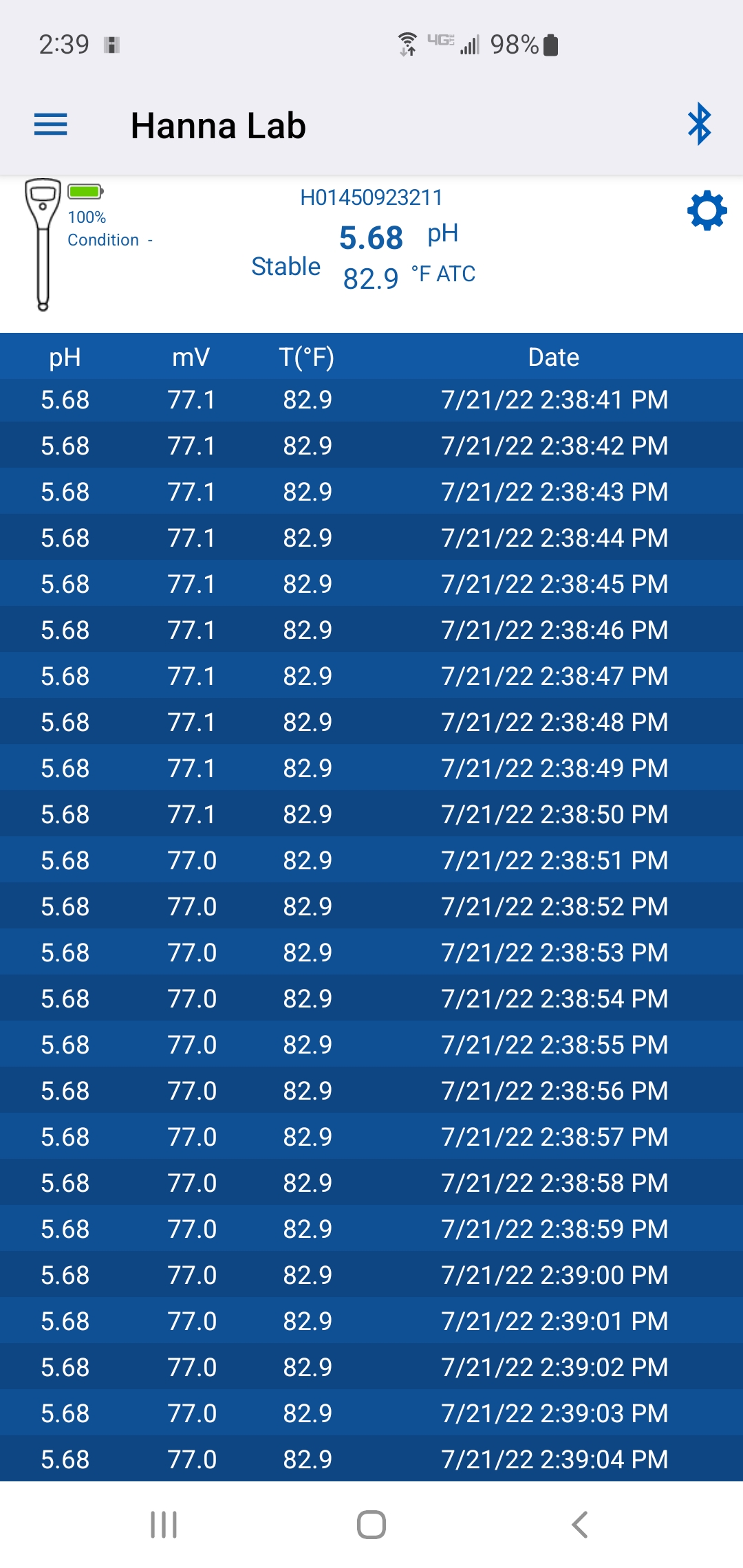Tap the Bluetooth connection icon

pos(700,124)
